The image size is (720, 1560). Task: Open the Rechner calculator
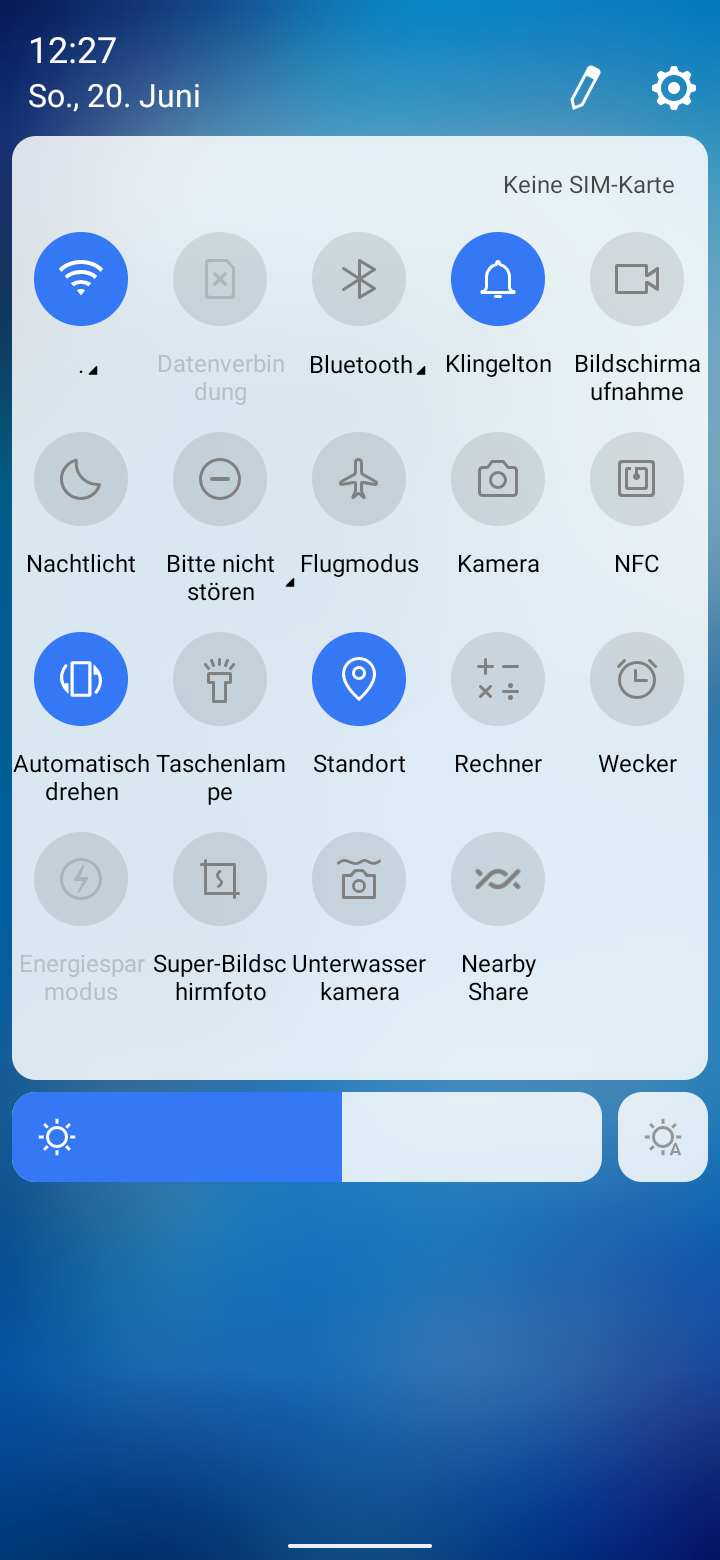pyautogui.click(x=498, y=679)
